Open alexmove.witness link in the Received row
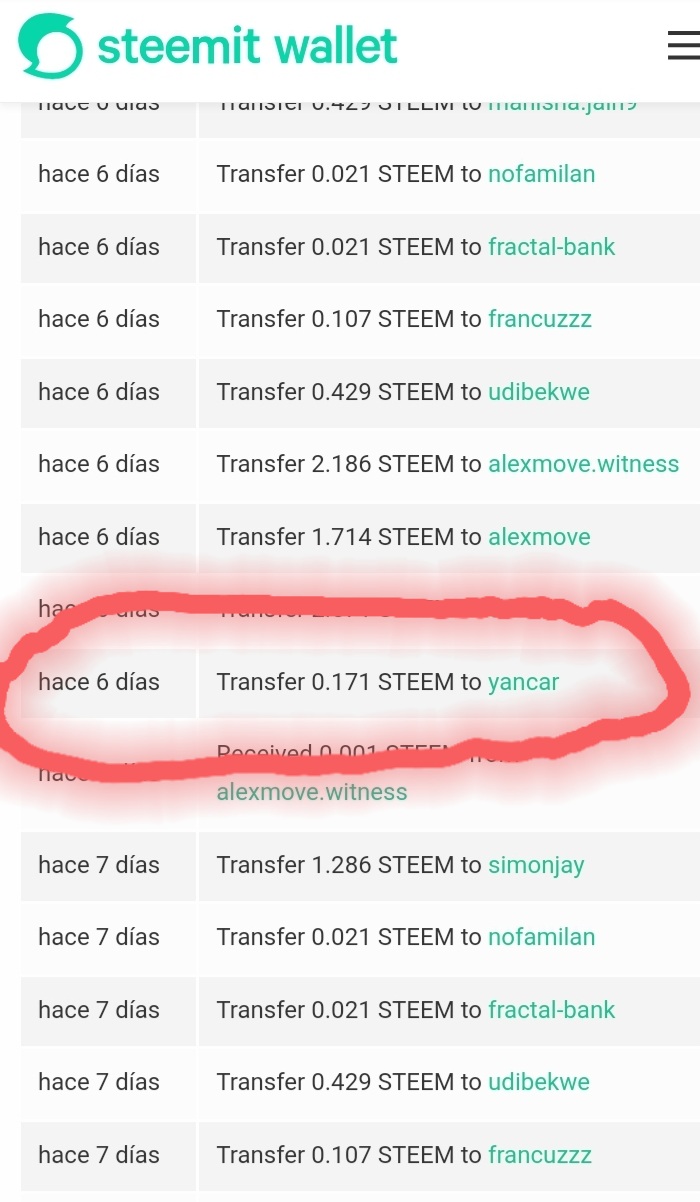The image size is (700, 1202). [x=312, y=792]
